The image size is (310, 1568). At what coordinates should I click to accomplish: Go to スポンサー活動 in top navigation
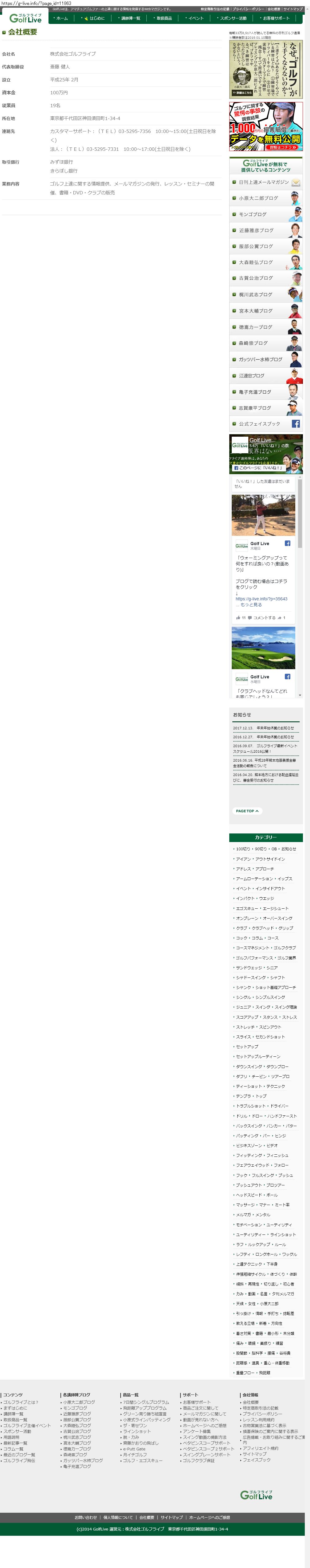[x=233, y=18]
